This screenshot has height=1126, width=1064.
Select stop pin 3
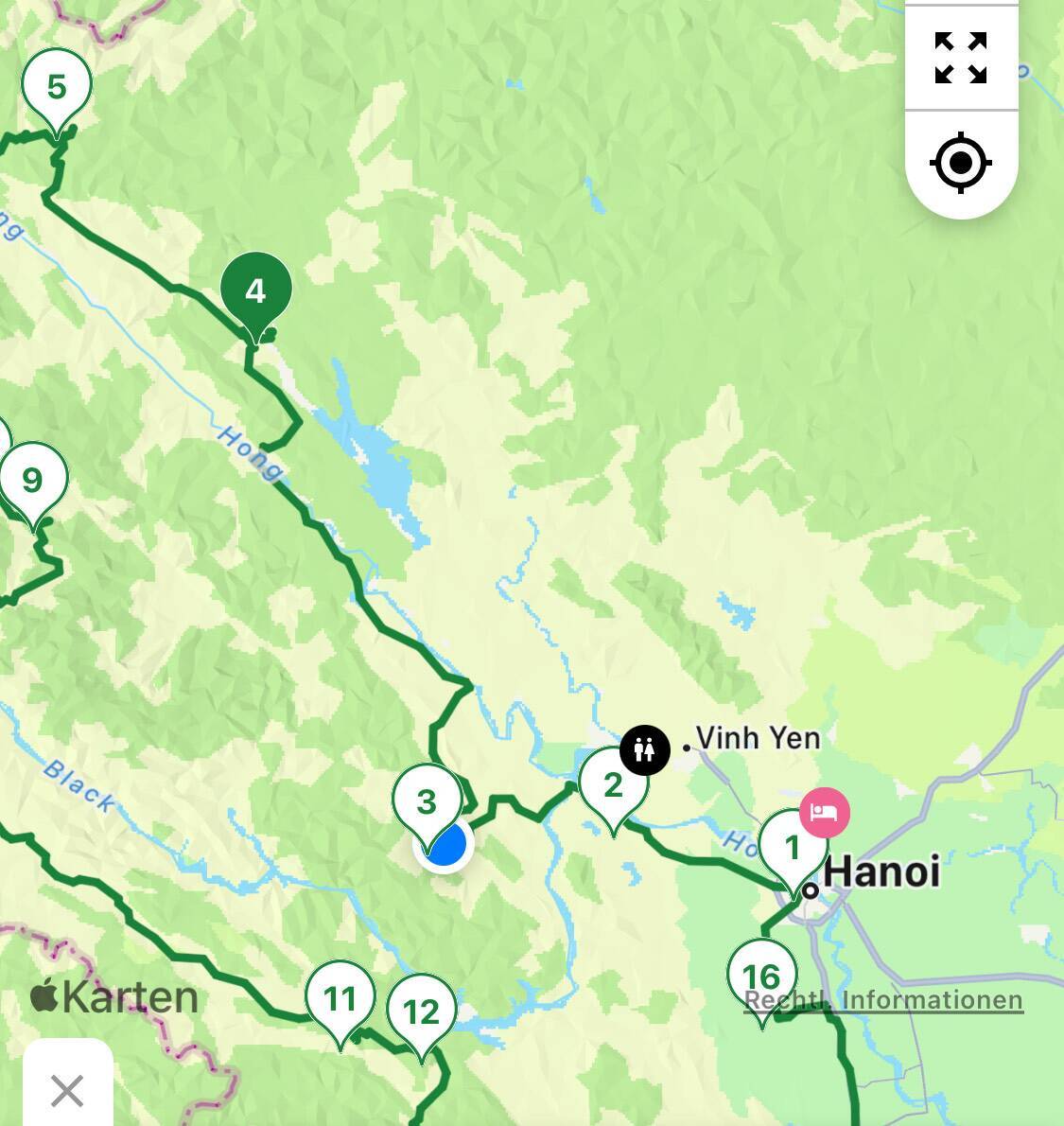click(x=427, y=801)
